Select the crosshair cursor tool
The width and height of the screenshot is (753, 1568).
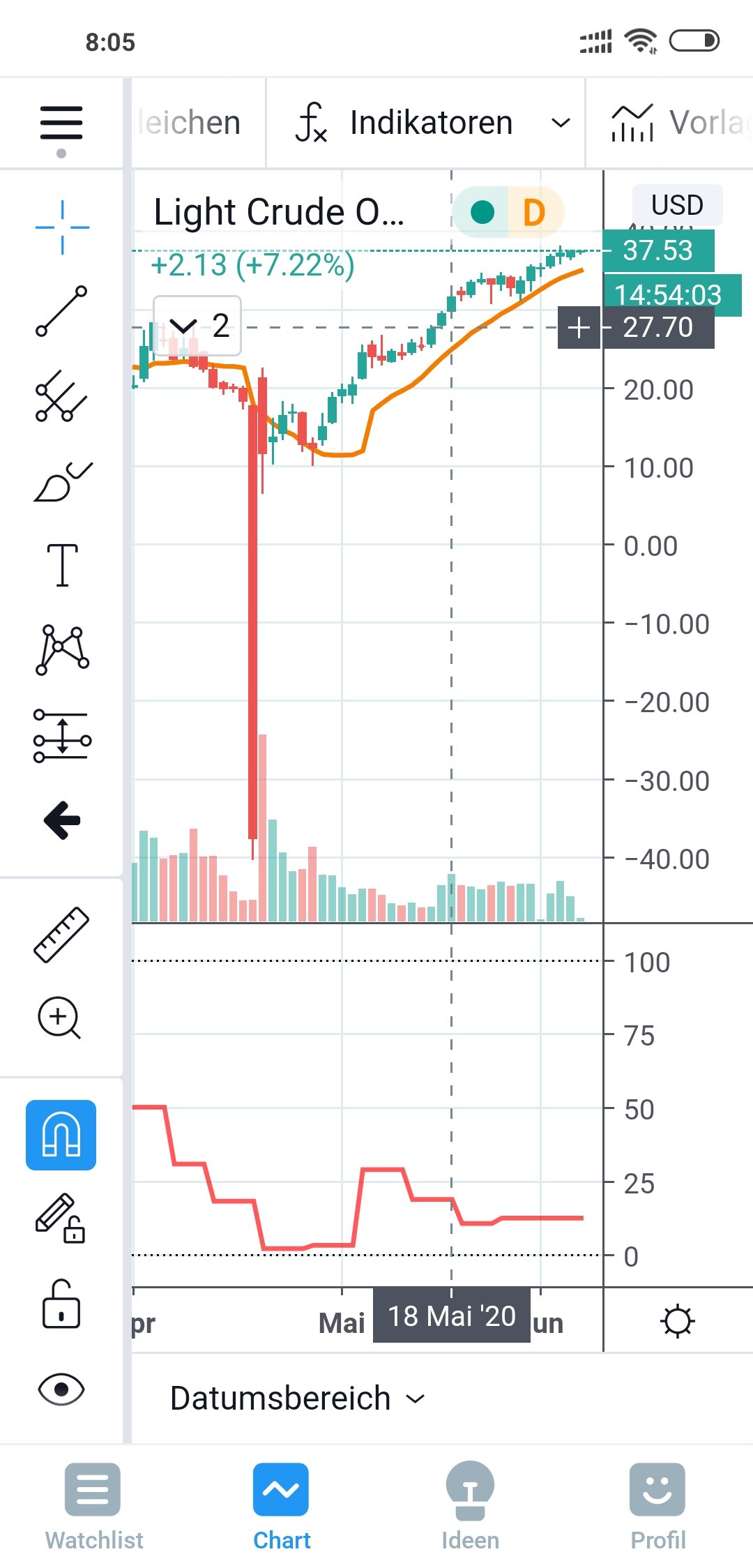pos(62,227)
